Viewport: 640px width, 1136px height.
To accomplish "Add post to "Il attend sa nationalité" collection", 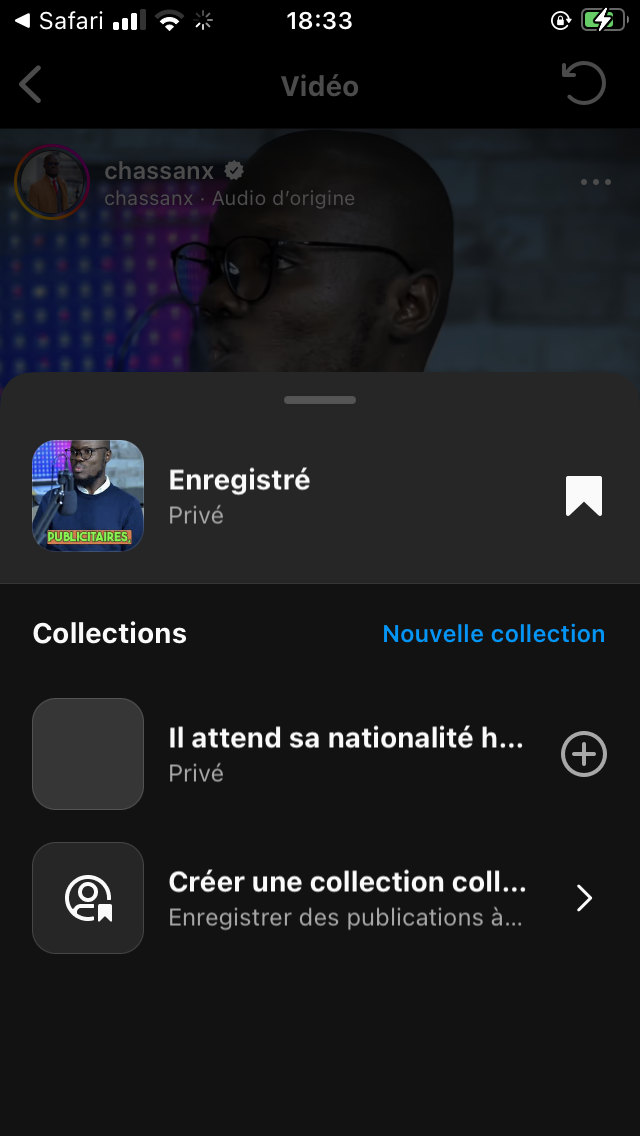I will pyautogui.click(x=584, y=754).
